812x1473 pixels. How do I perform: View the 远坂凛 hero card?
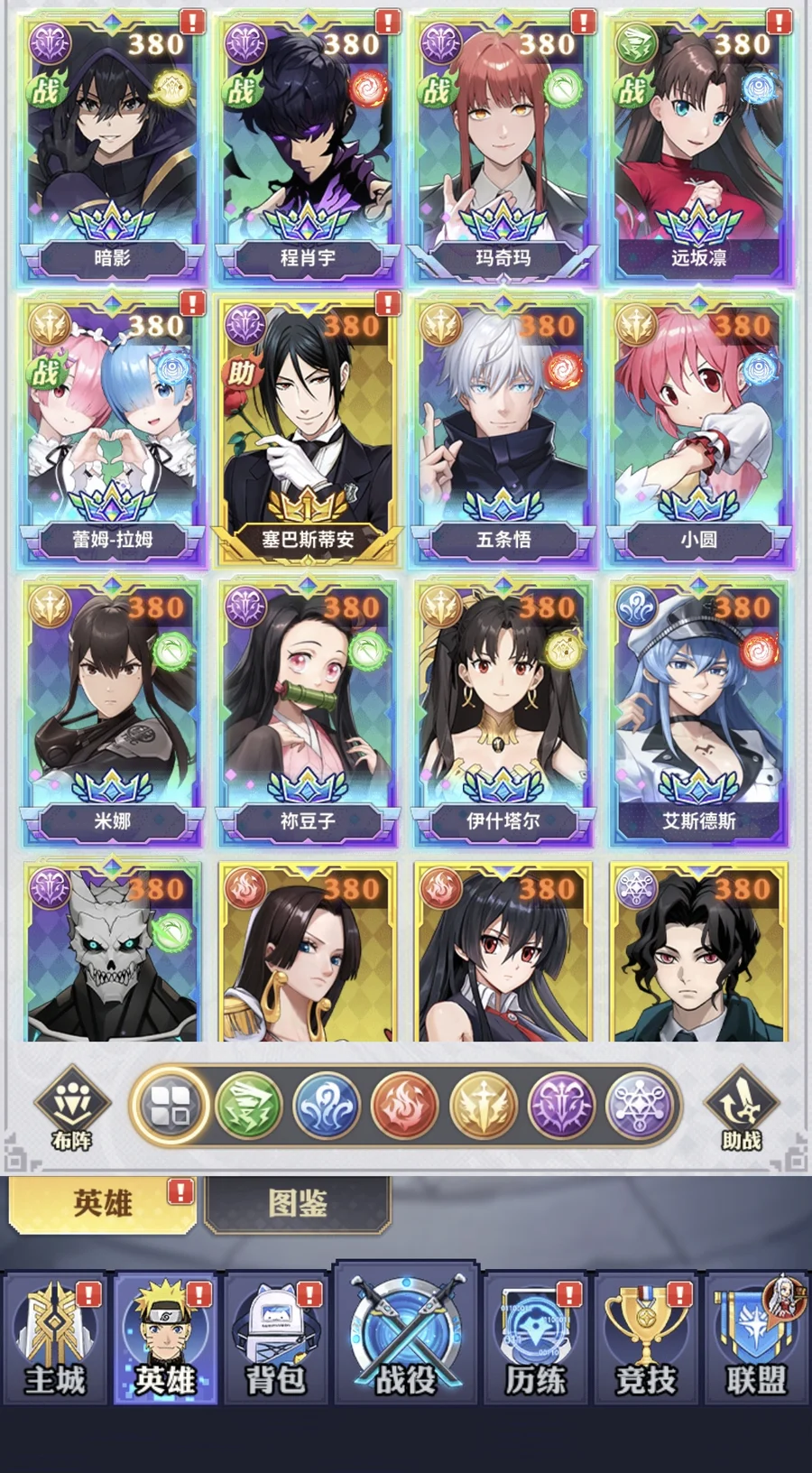(698, 149)
